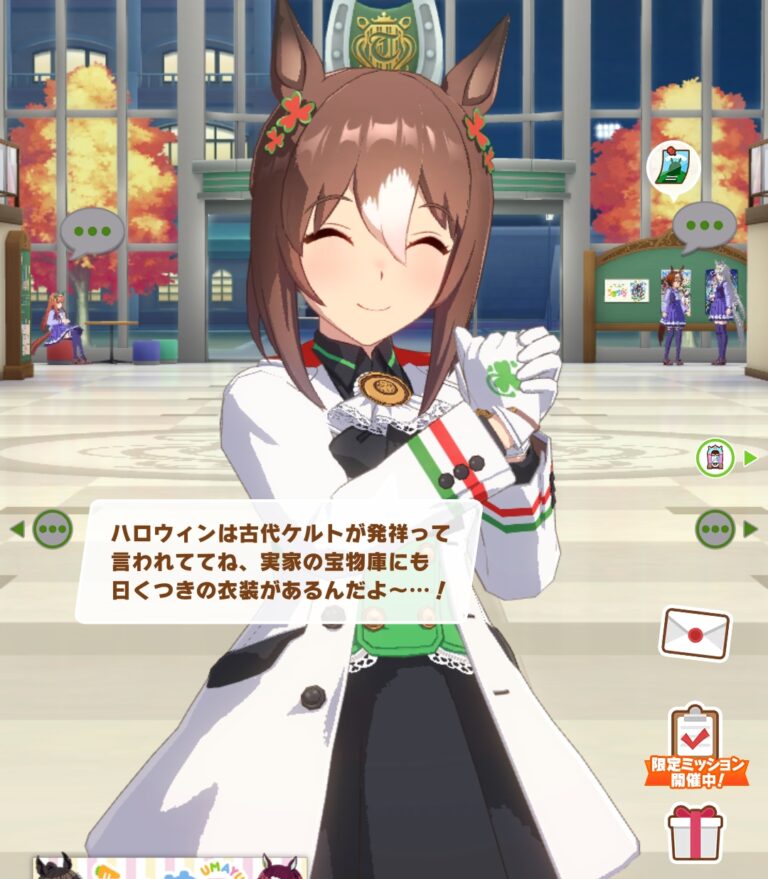
Task: Open the present gift box
Action: coord(695,833)
